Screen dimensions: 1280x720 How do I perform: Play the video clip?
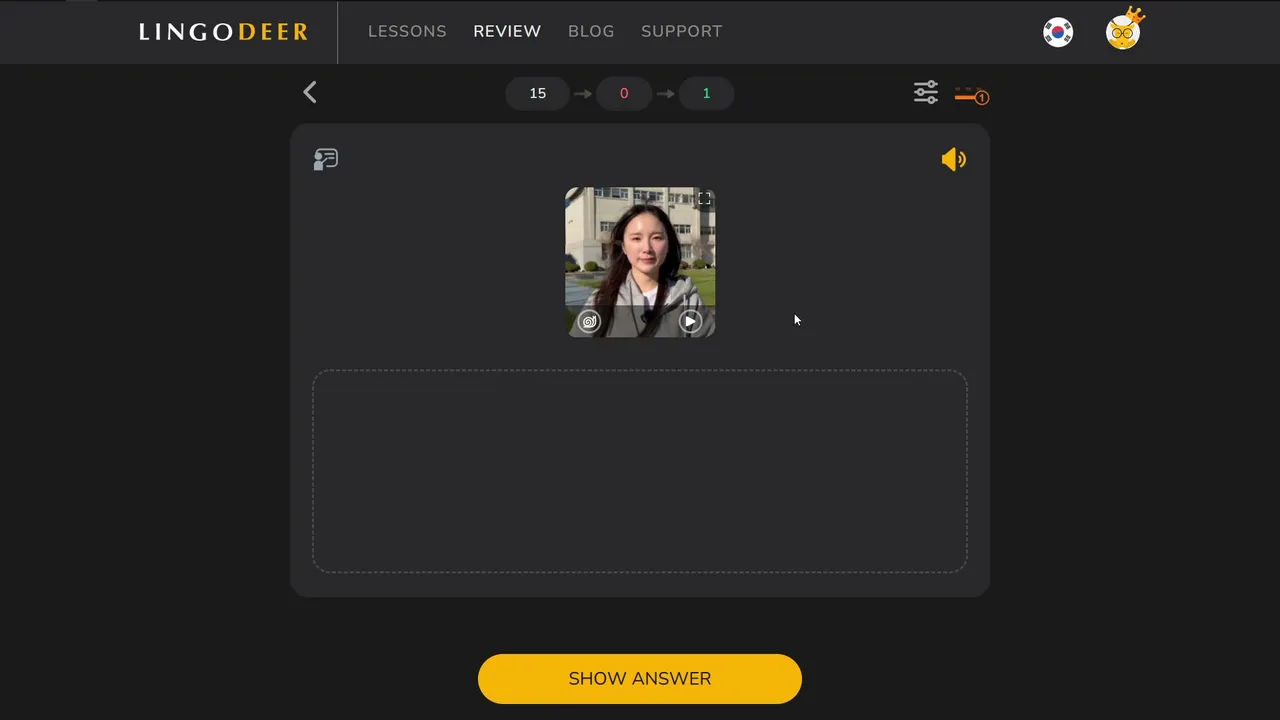[x=690, y=321]
